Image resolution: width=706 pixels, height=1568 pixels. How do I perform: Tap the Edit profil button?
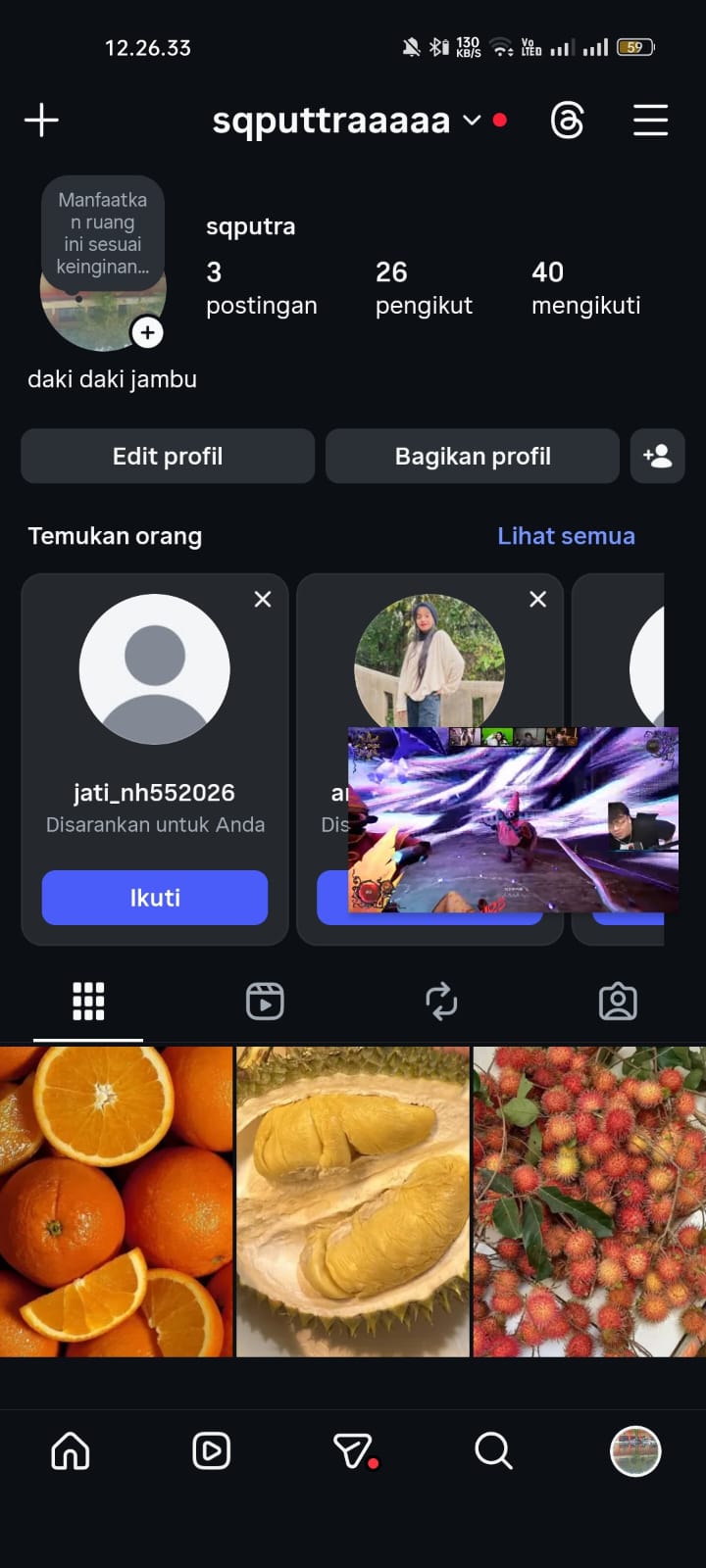[x=168, y=457]
